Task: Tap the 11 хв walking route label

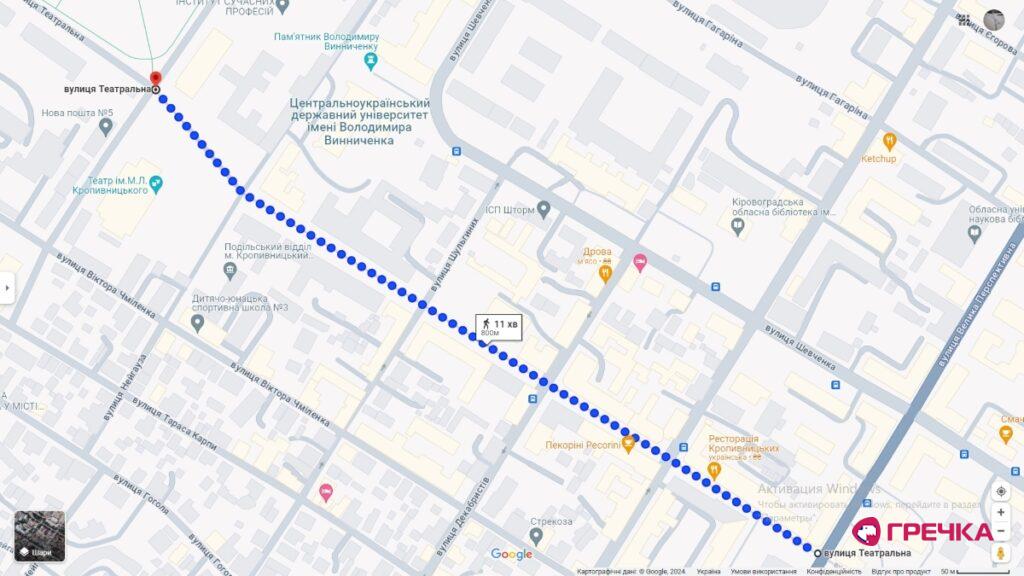Action: (498, 326)
